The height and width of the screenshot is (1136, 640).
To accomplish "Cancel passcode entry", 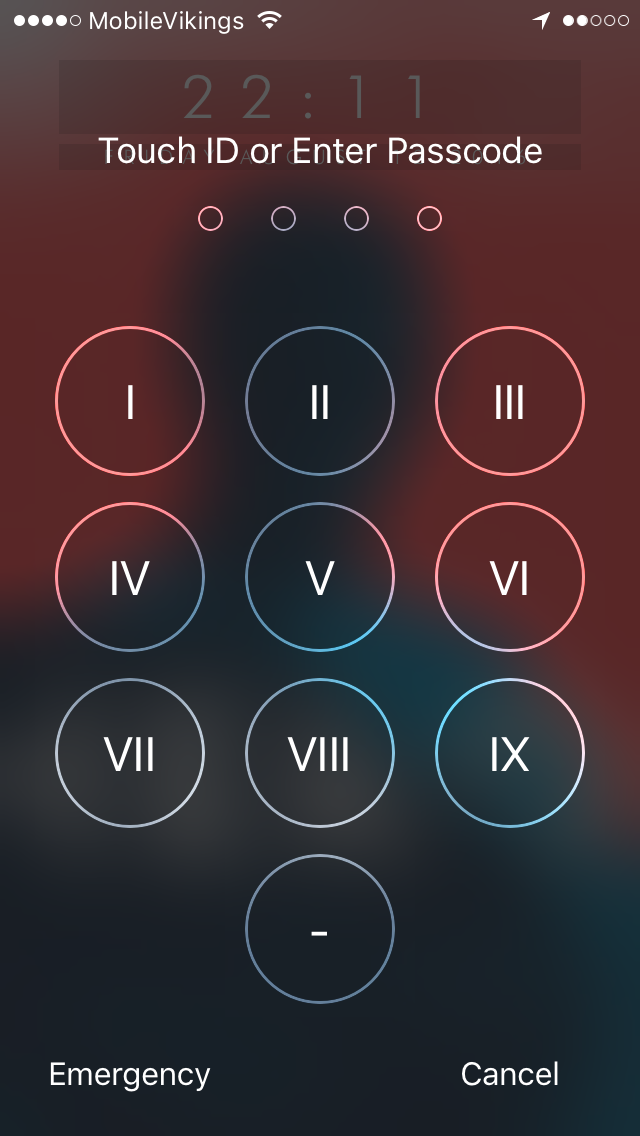I will click(510, 1074).
